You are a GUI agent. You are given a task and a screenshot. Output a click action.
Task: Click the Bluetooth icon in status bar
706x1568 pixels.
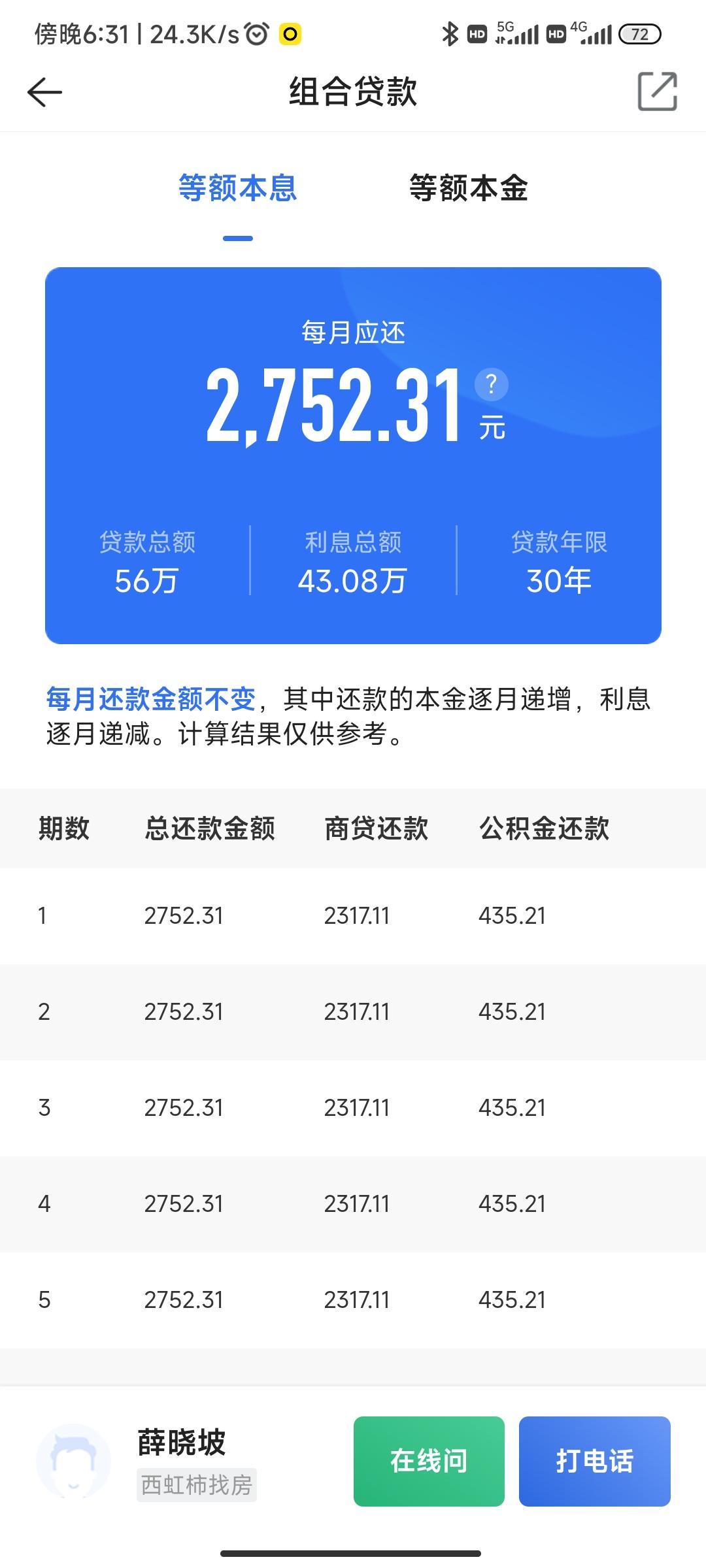[448, 33]
